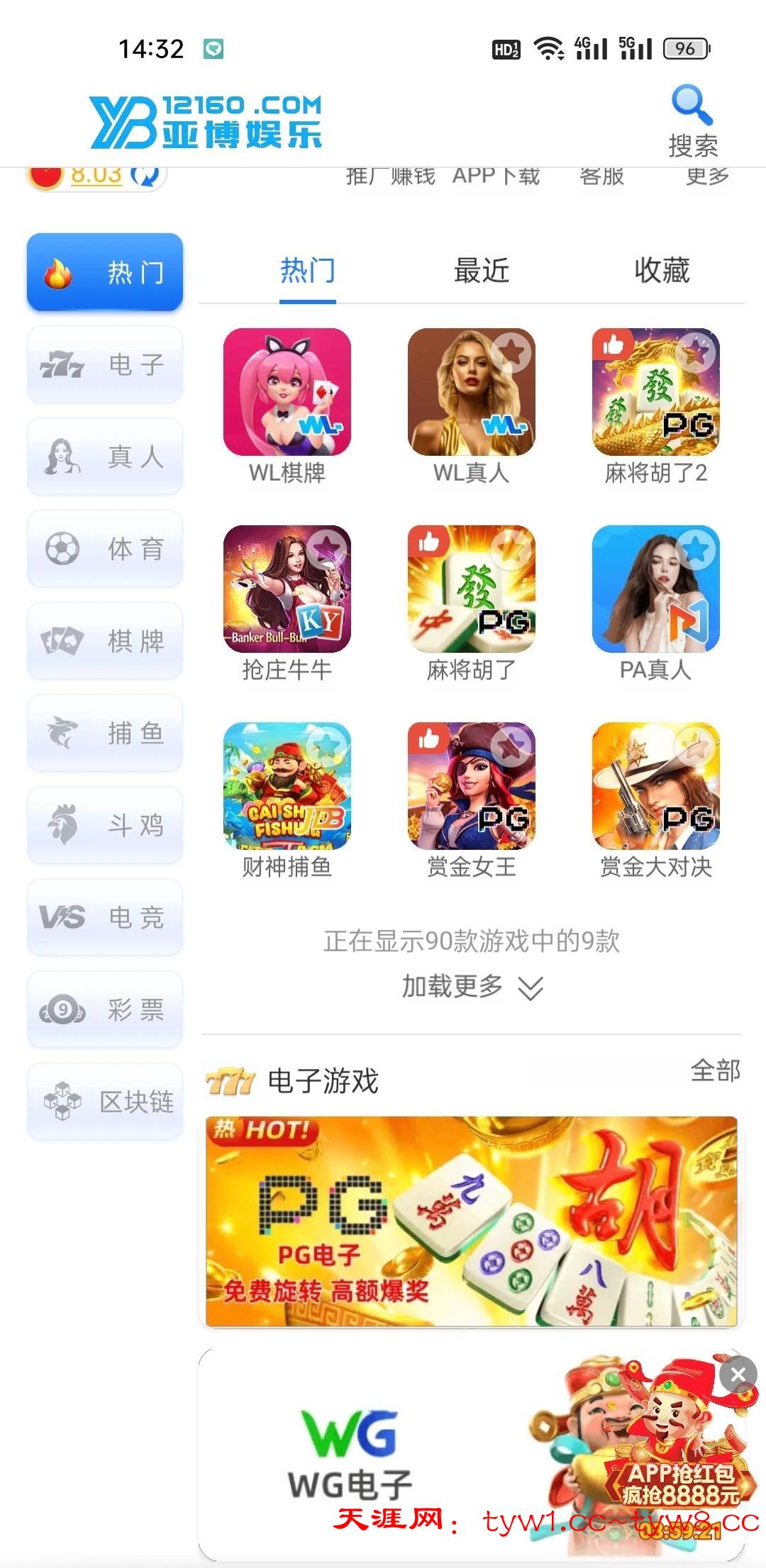Open the 麻将胡了2 game tile

656,392
